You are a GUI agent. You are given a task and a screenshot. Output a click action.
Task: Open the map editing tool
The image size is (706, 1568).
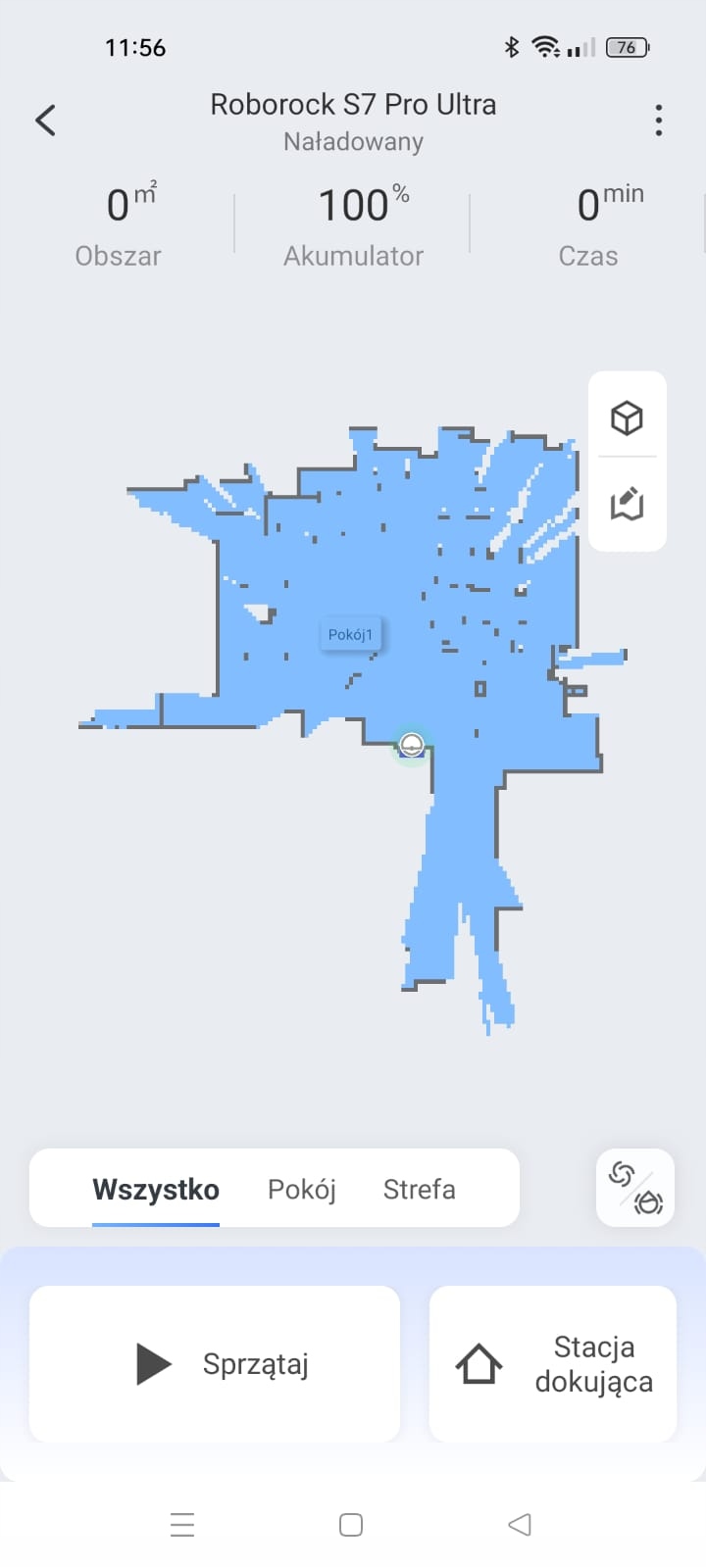point(627,504)
